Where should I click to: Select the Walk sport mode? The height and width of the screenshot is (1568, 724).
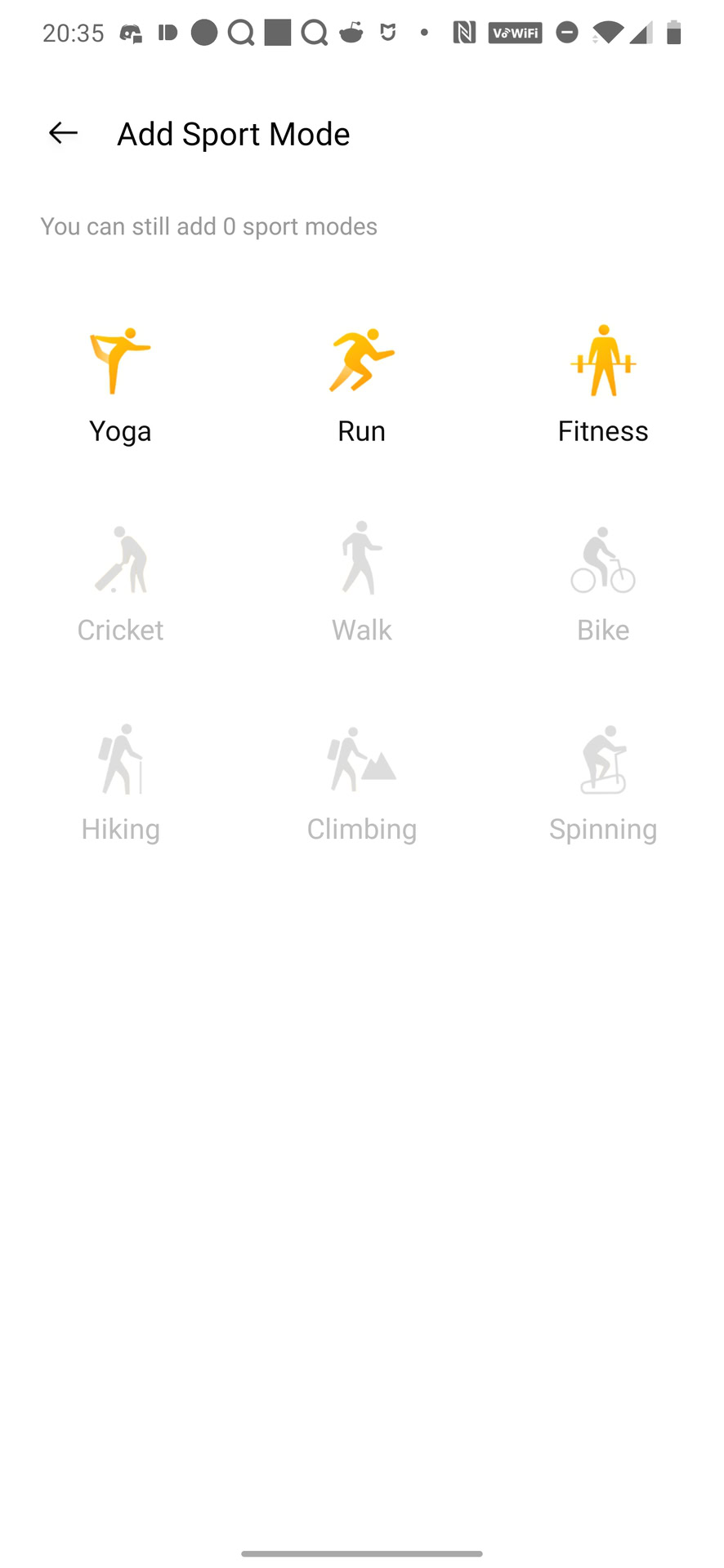tap(362, 582)
